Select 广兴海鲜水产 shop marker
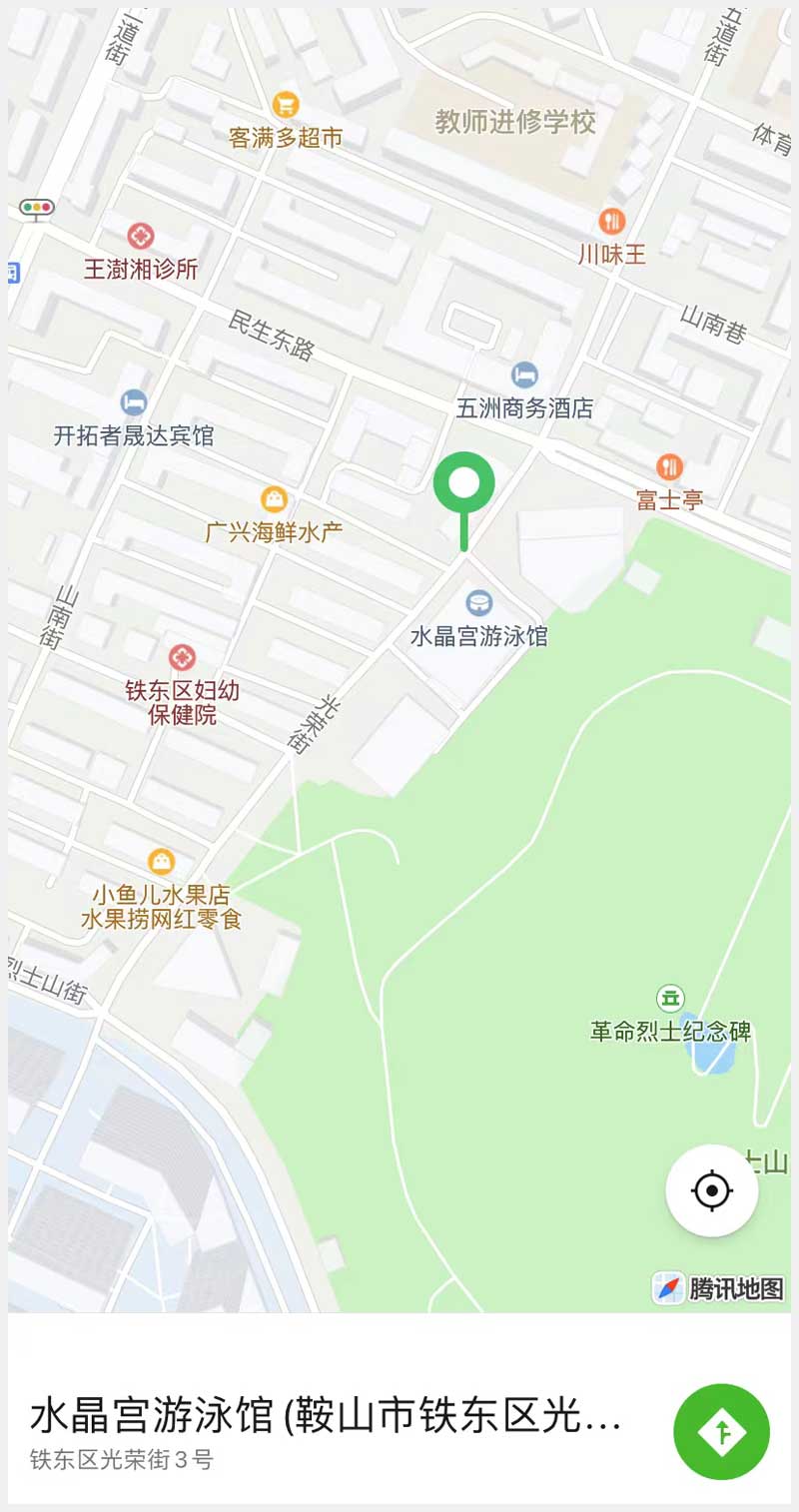 click(x=274, y=499)
